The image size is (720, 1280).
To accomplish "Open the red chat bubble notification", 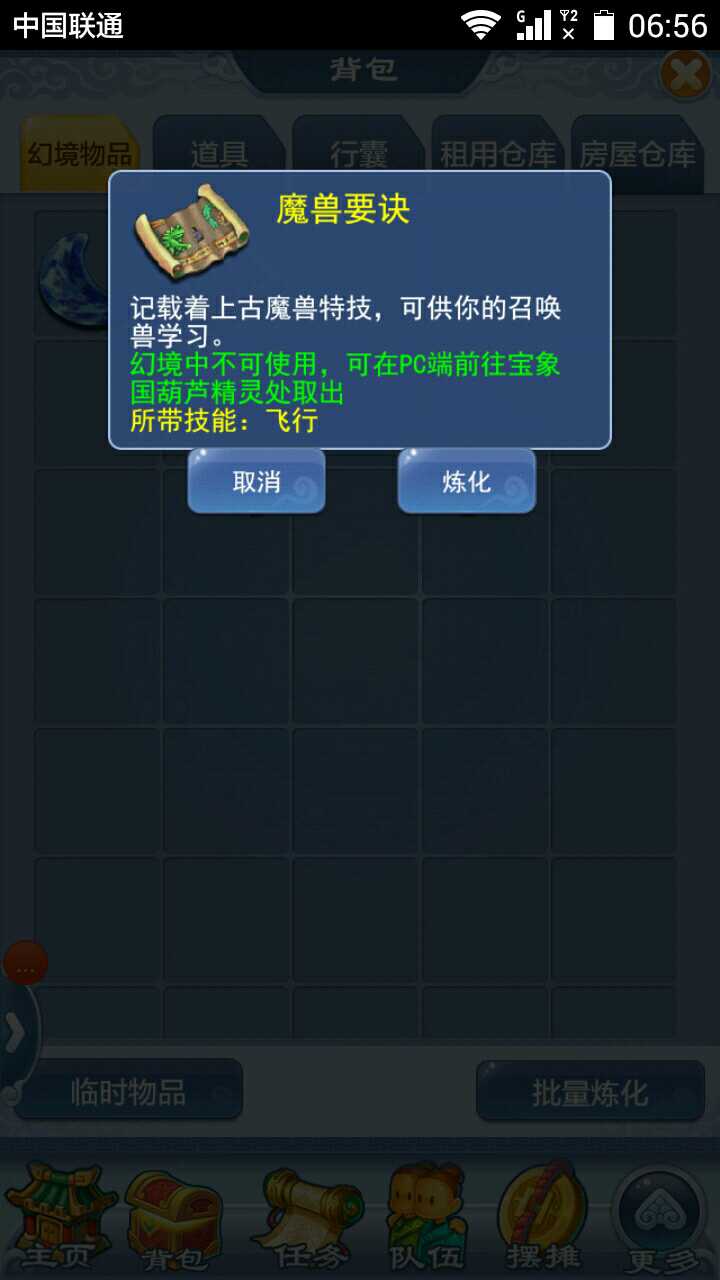I will click(25, 966).
